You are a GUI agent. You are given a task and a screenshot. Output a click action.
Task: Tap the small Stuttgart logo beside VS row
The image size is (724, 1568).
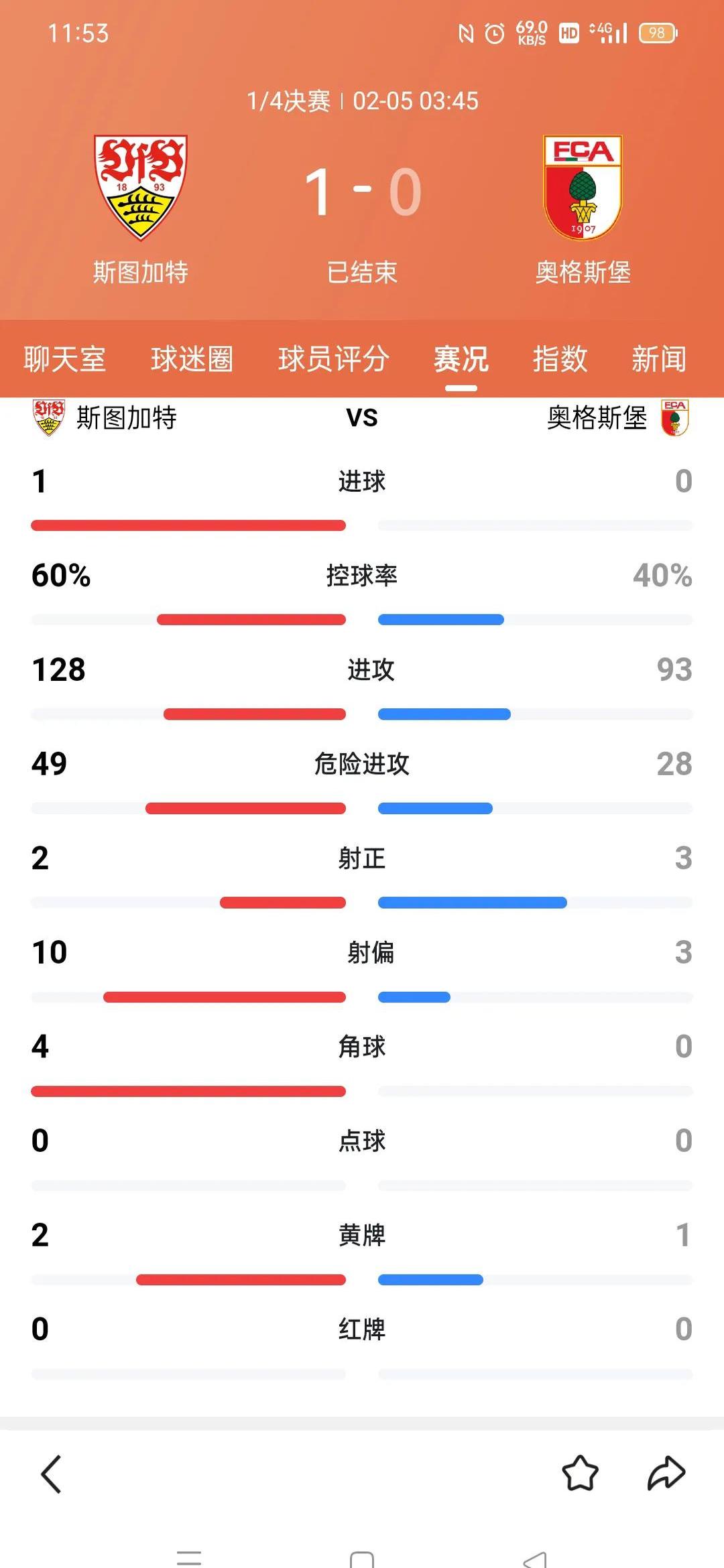(x=47, y=417)
